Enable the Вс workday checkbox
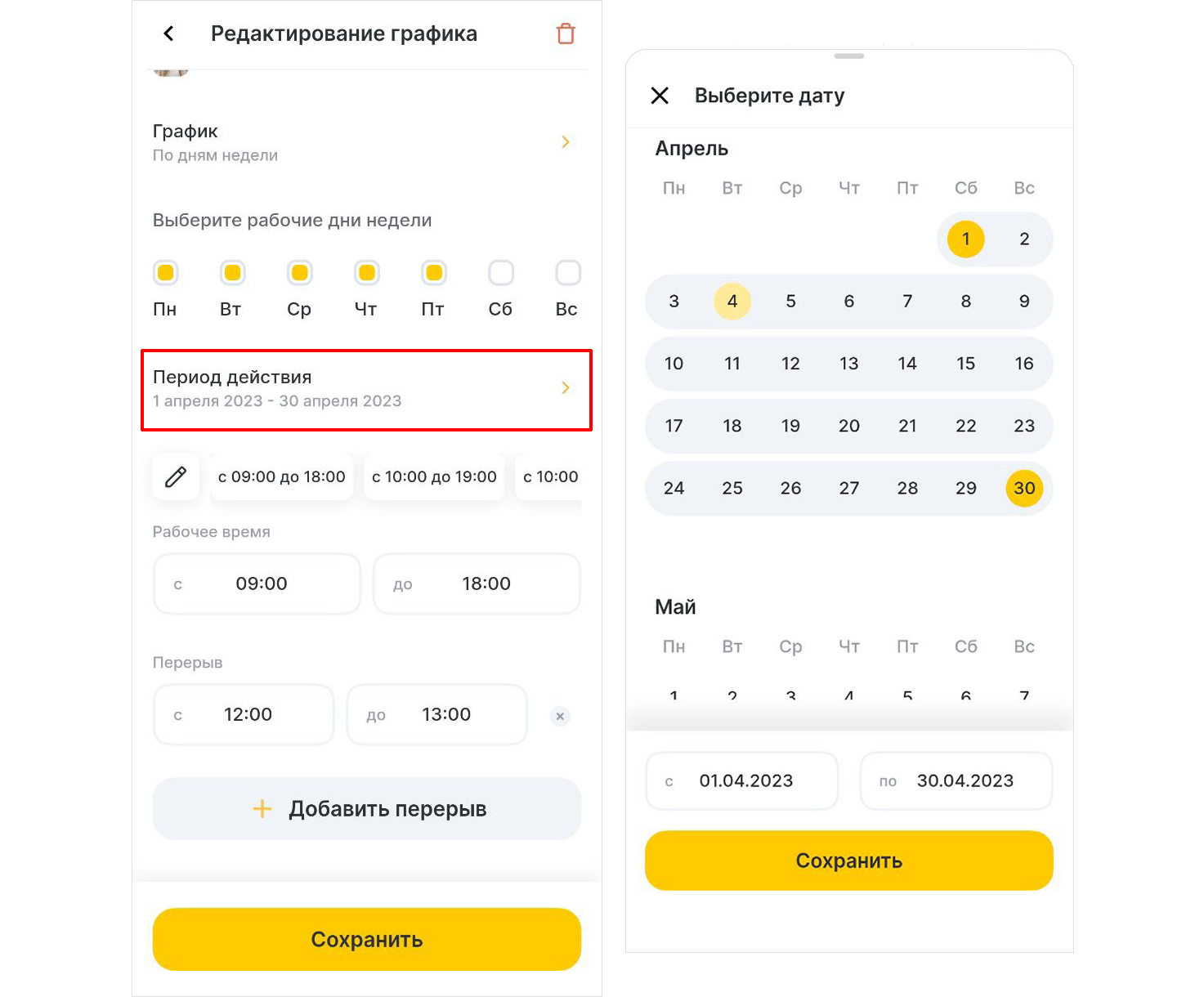Image resolution: width=1204 pixels, height=997 pixels. pos(567,273)
